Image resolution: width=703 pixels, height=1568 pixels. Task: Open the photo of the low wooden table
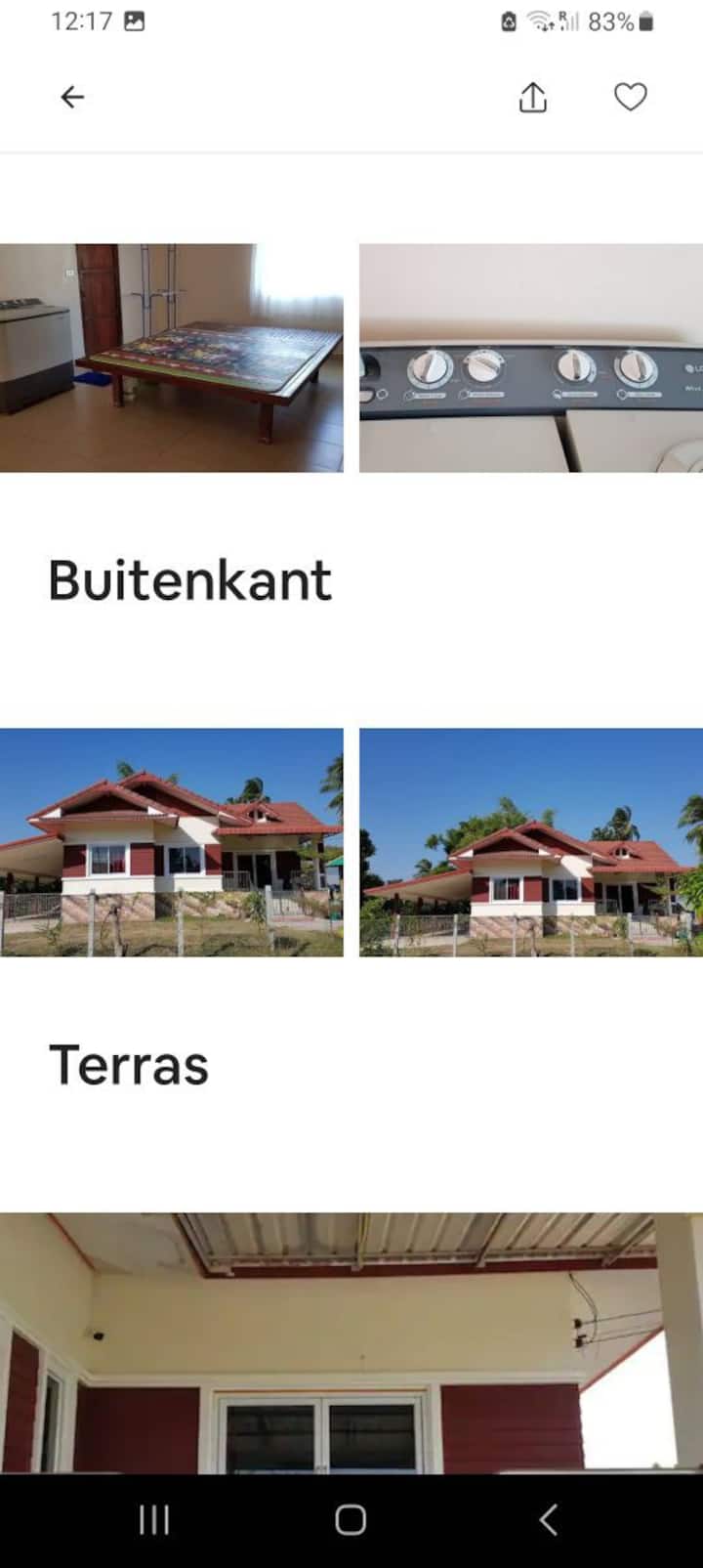[x=172, y=358]
